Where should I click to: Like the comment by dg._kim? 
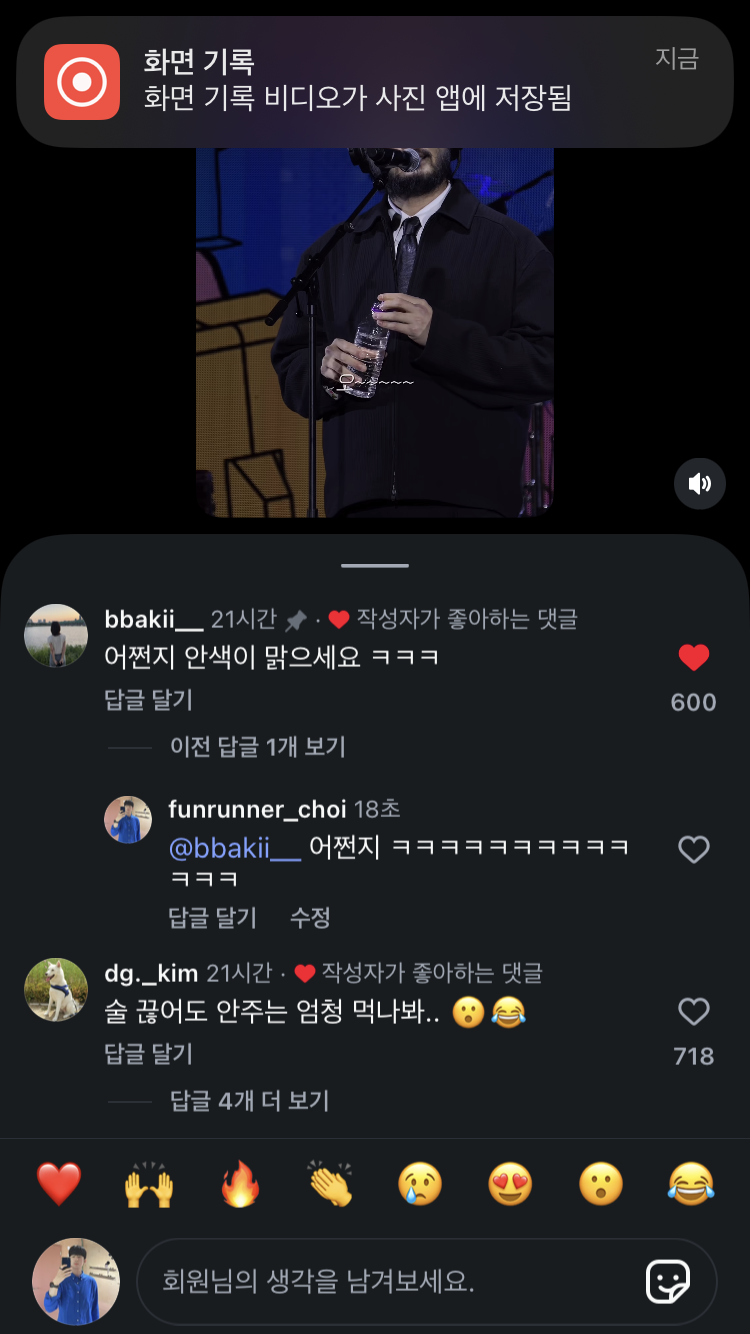pyautogui.click(x=693, y=1012)
